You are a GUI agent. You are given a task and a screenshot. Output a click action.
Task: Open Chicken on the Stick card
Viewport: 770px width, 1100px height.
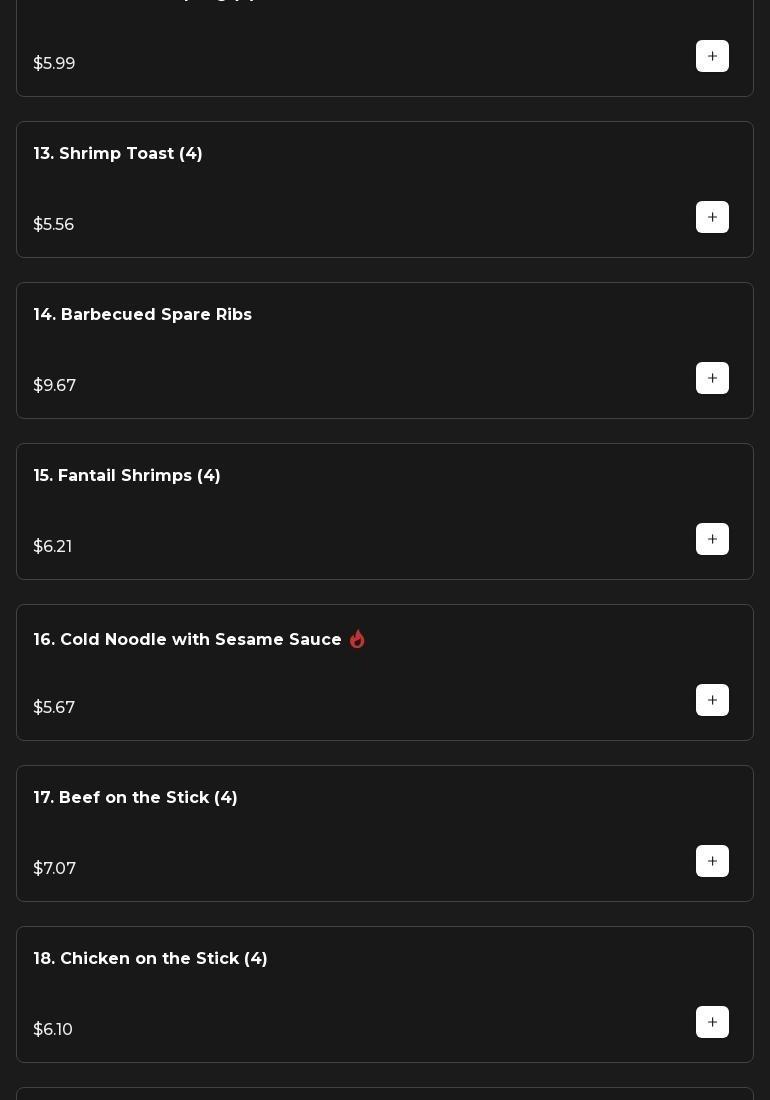point(150,959)
